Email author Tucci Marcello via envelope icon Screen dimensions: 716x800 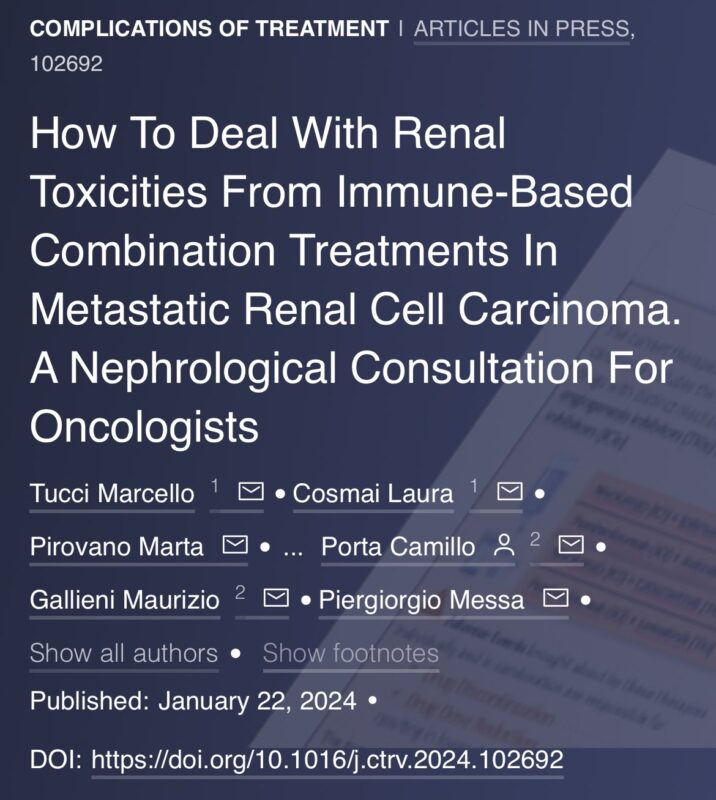tap(251, 492)
